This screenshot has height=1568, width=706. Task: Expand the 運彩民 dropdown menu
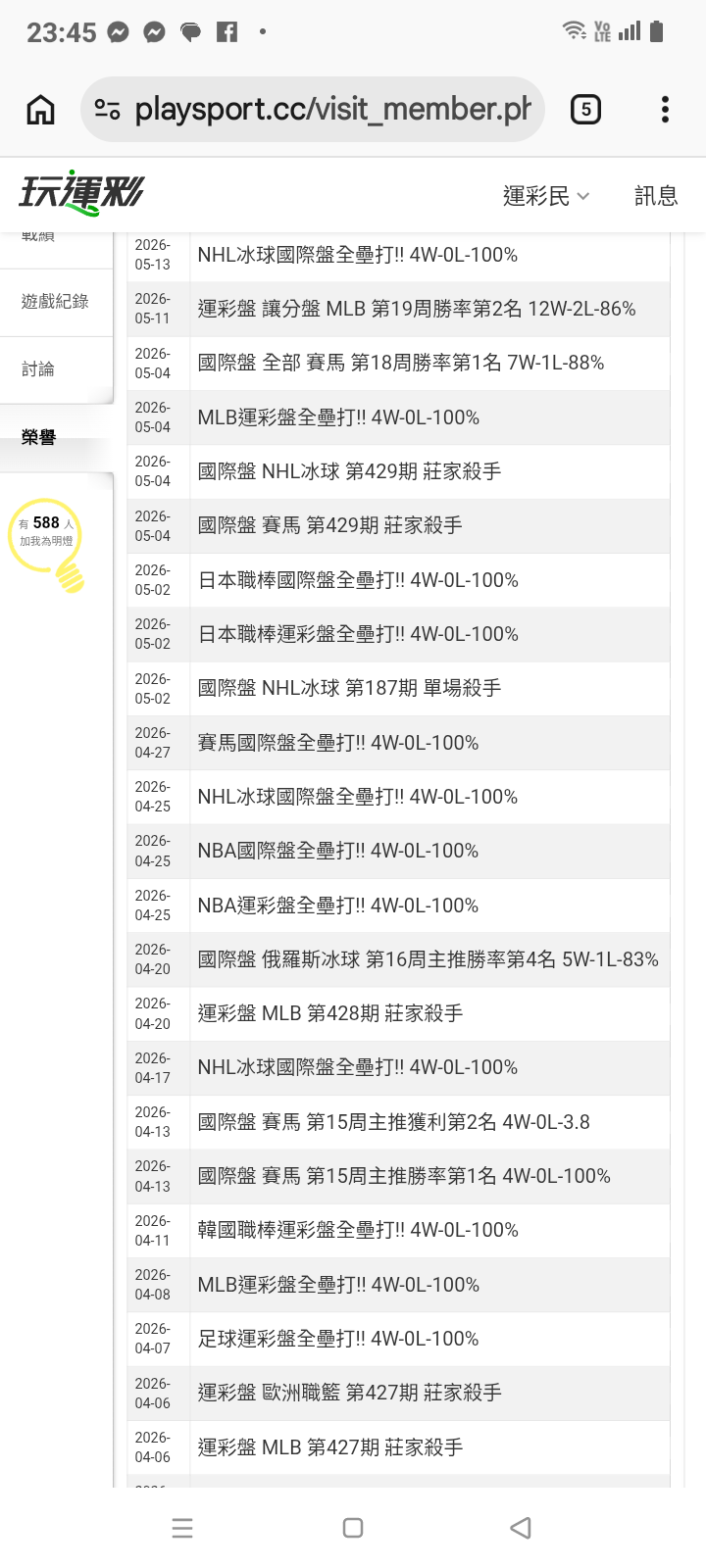pos(546,196)
